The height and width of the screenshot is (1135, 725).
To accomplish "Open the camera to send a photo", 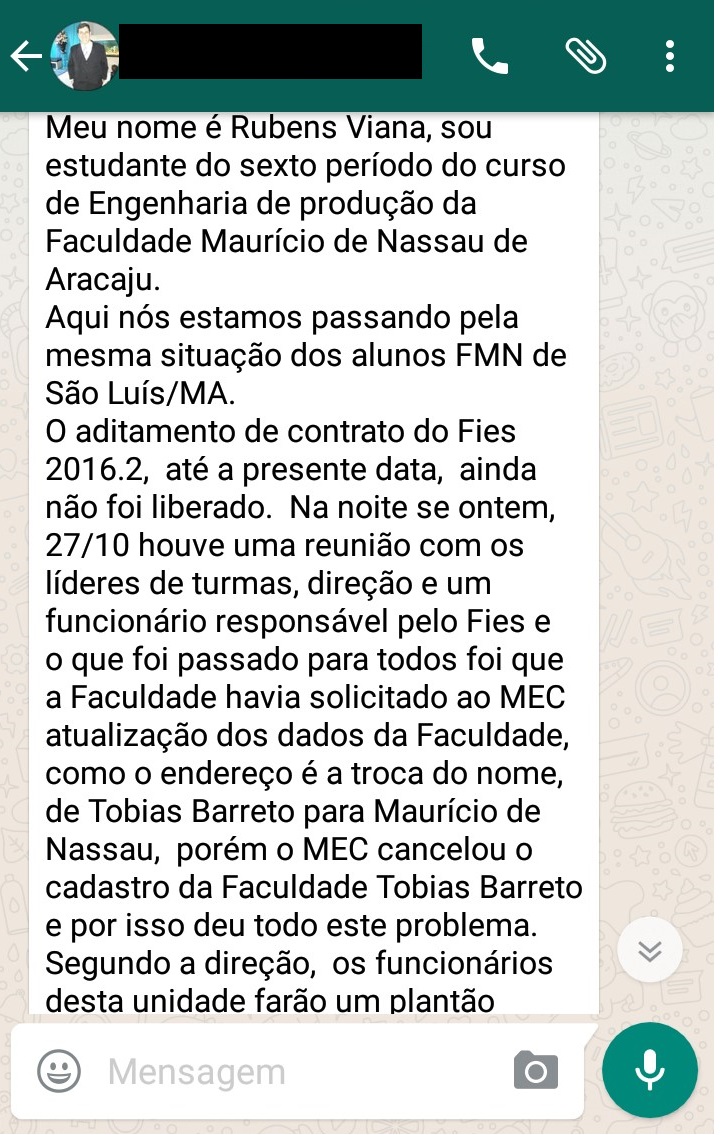I will click(536, 1072).
